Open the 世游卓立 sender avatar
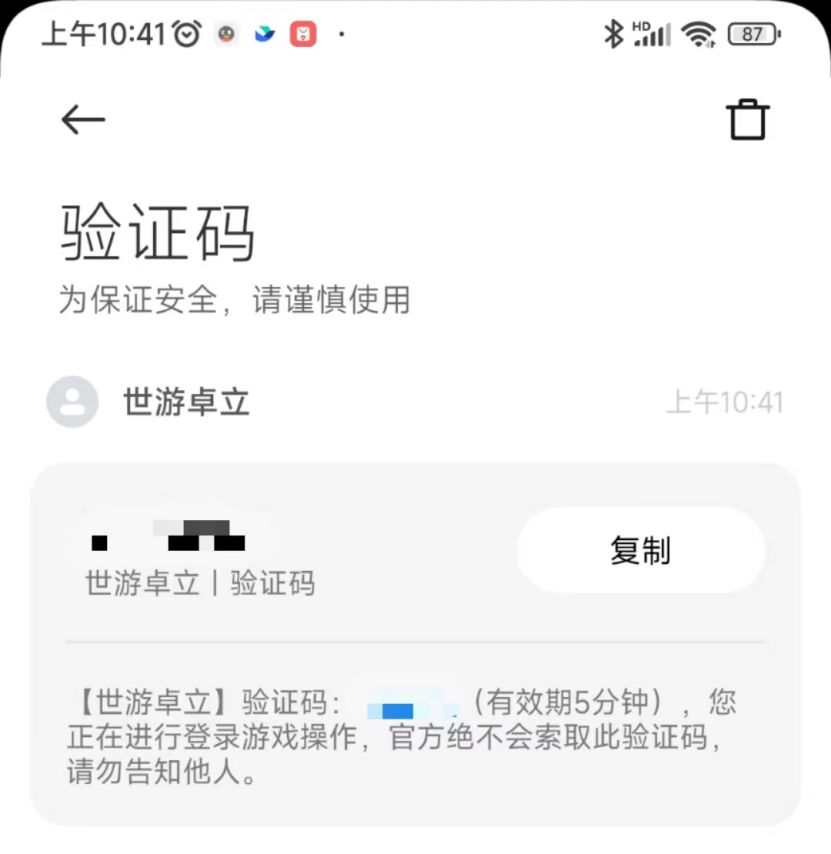Screen dimensions: 831x854 pos(72,402)
